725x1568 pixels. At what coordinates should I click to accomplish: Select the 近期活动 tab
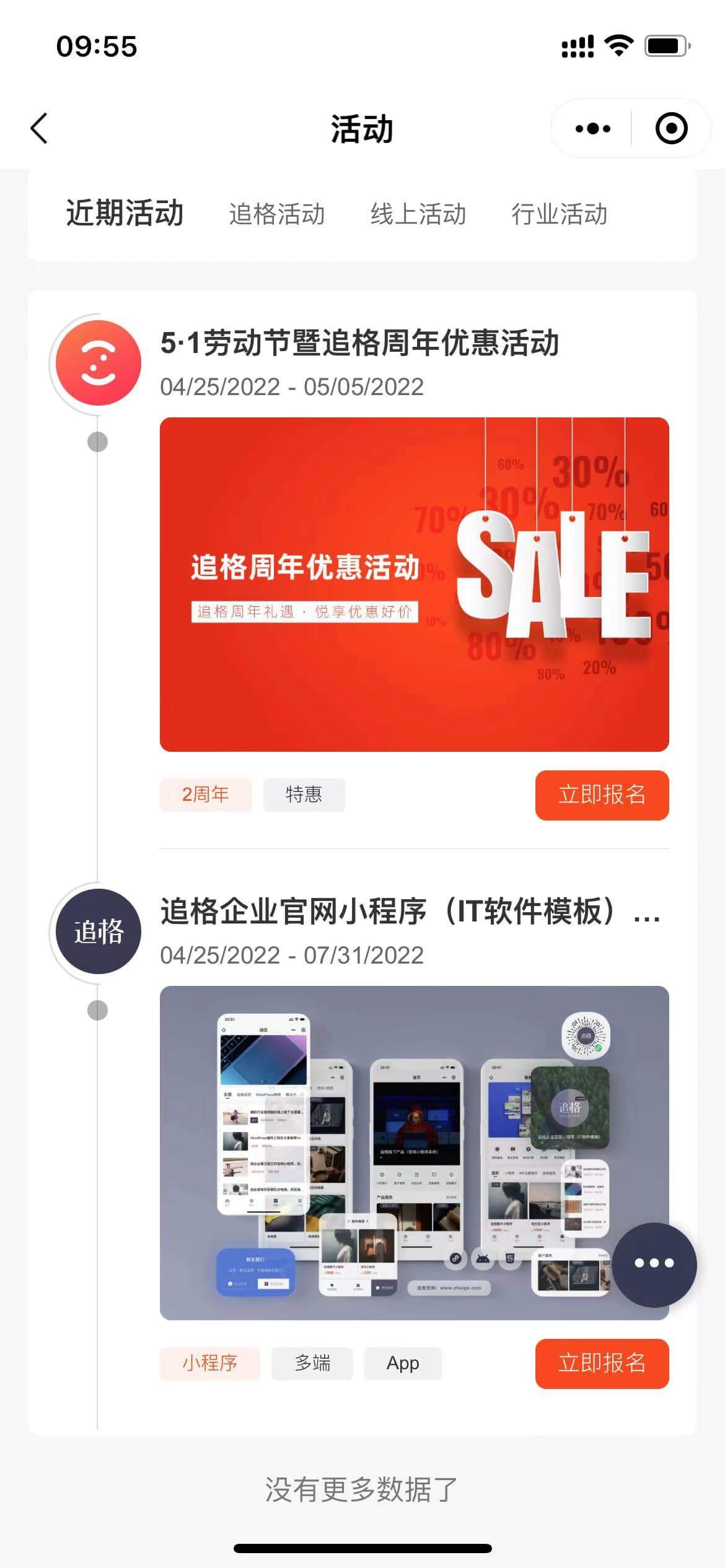click(125, 214)
